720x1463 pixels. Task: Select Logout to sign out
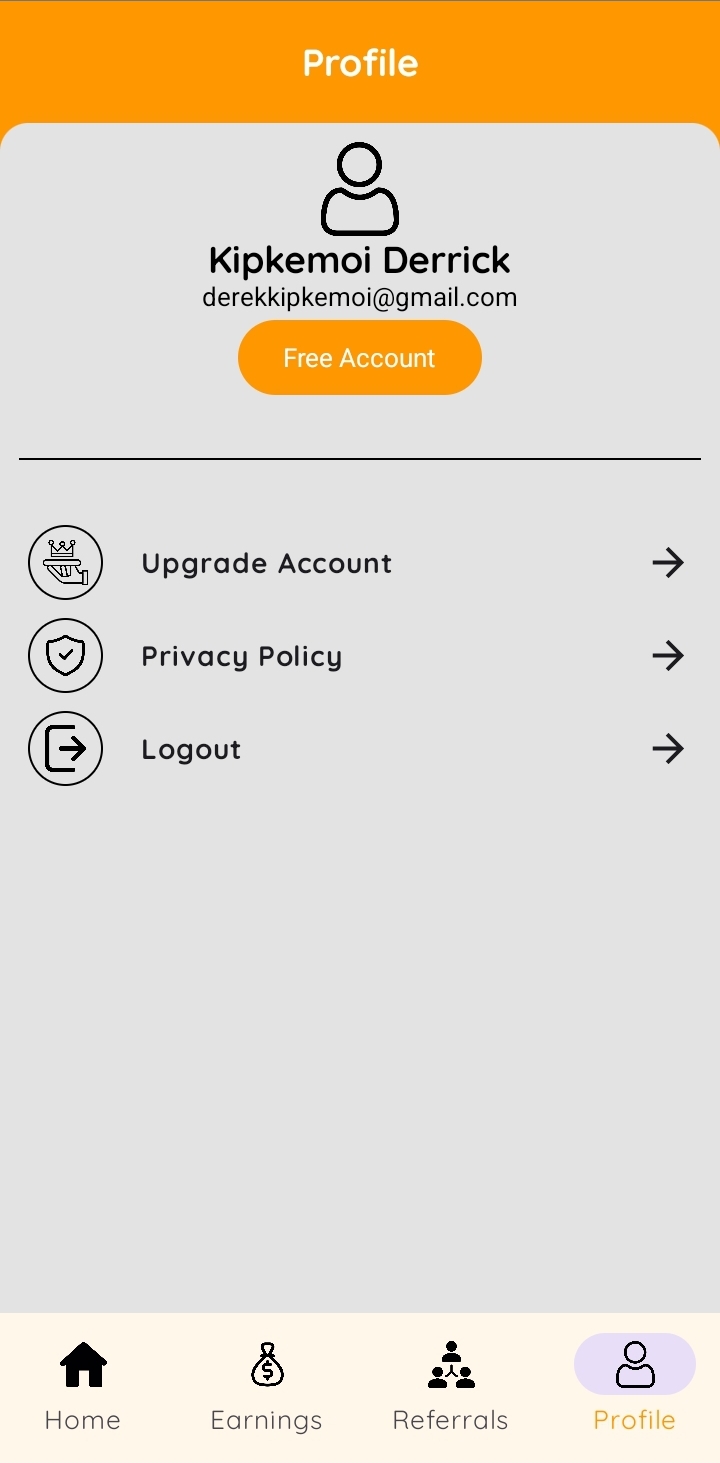191,749
